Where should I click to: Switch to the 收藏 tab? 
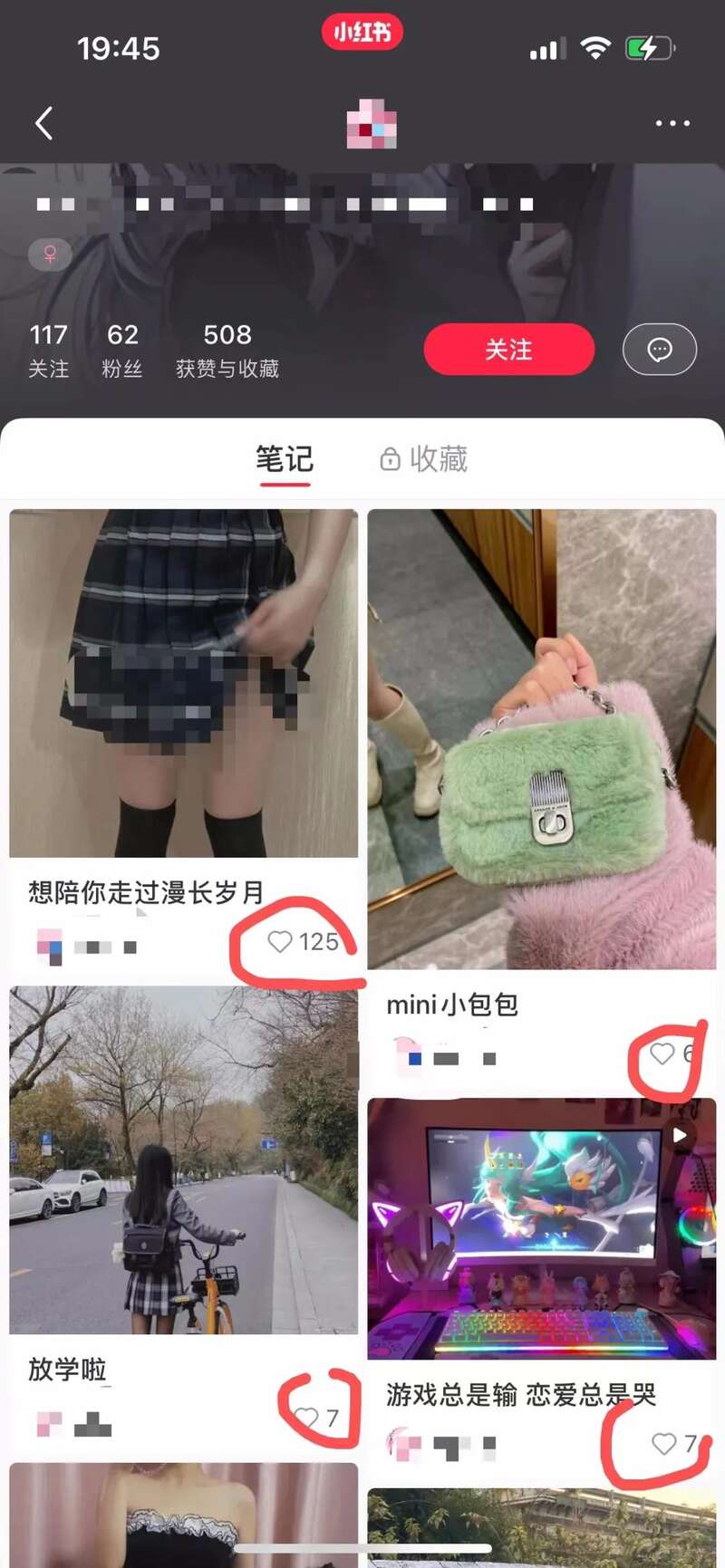[424, 460]
